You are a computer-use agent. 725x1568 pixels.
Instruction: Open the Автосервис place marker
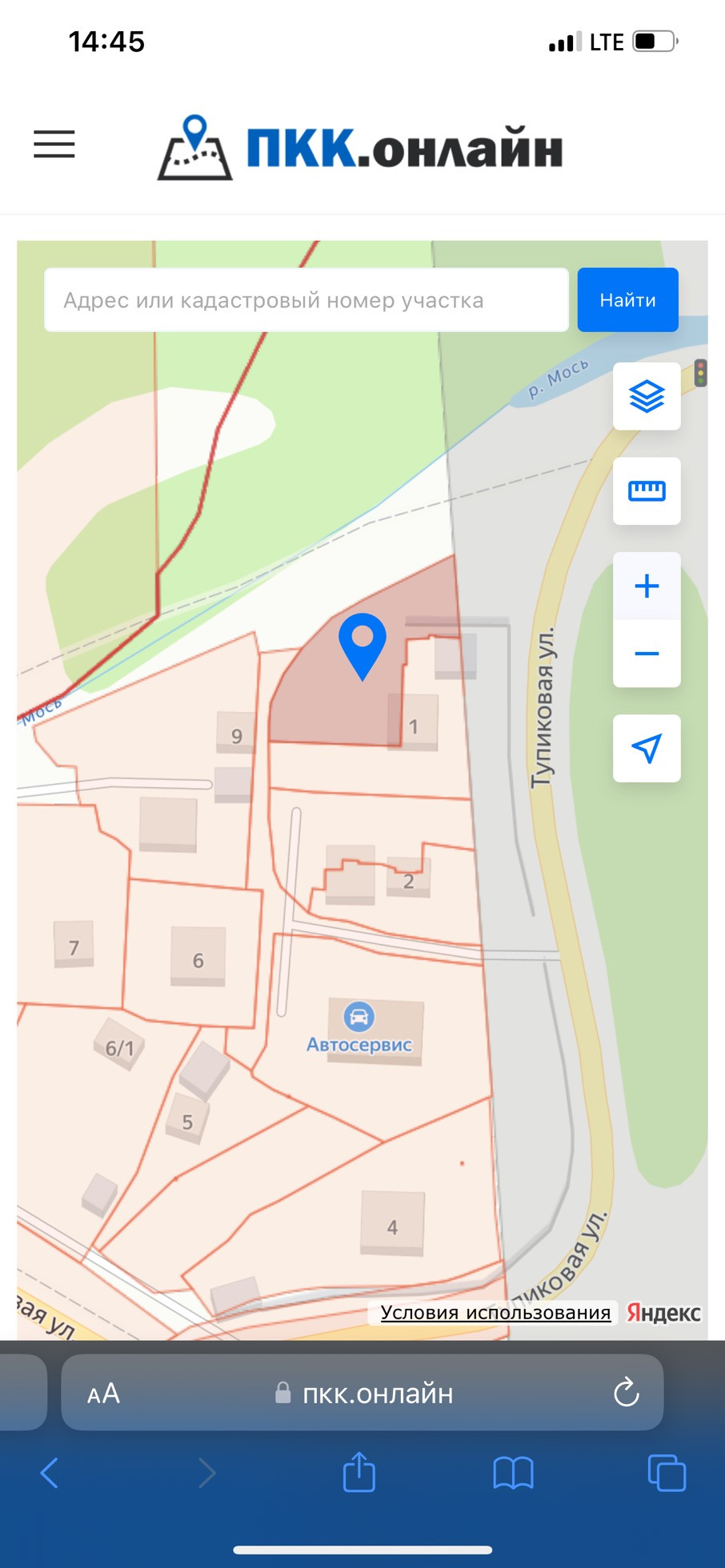(x=359, y=1028)
